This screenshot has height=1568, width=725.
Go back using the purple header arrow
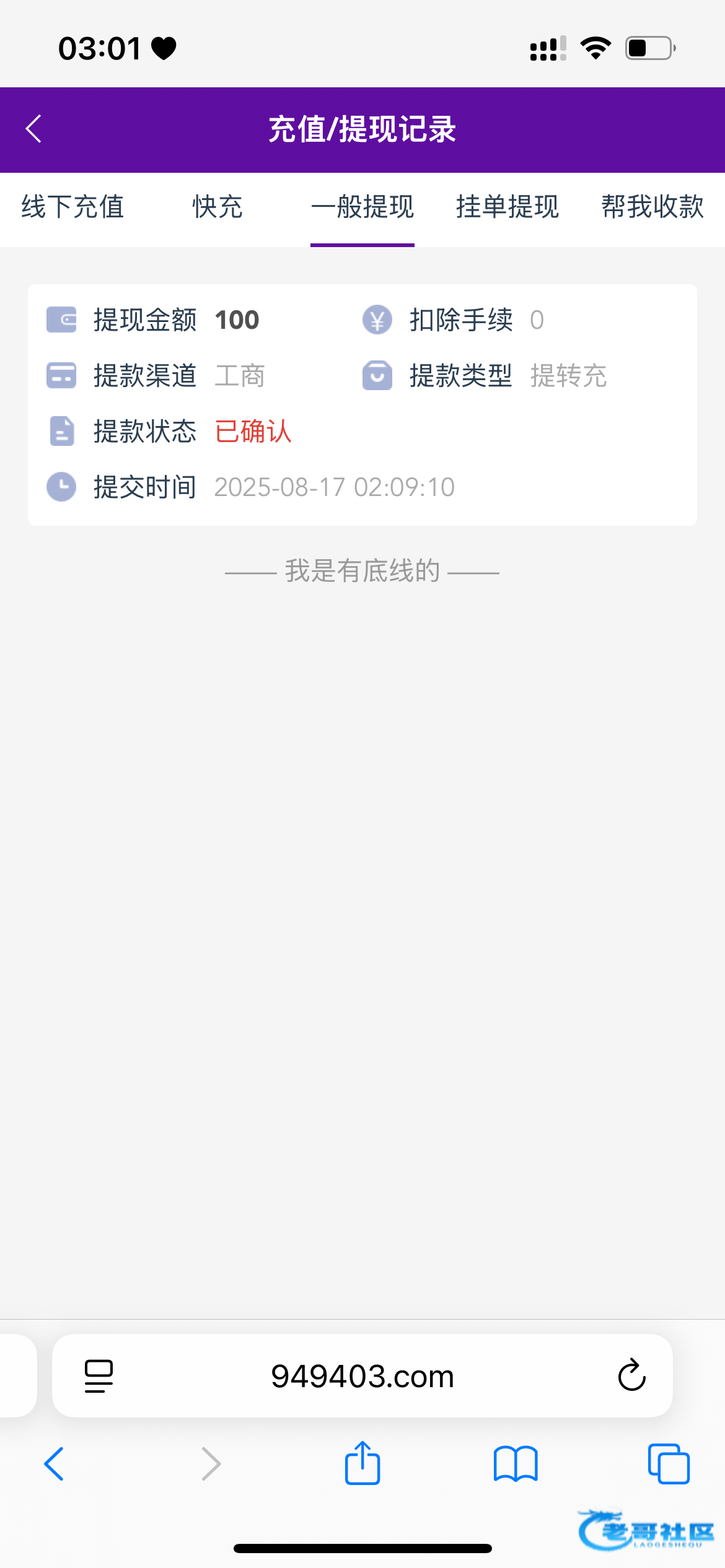coord(33,129)
